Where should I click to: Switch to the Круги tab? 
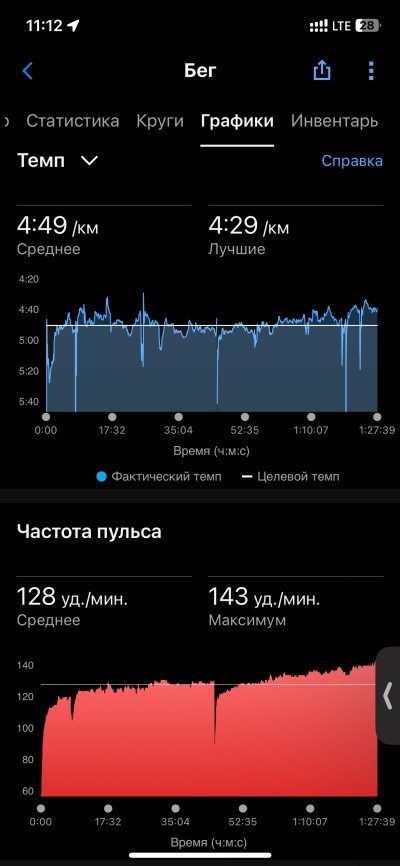160,121
